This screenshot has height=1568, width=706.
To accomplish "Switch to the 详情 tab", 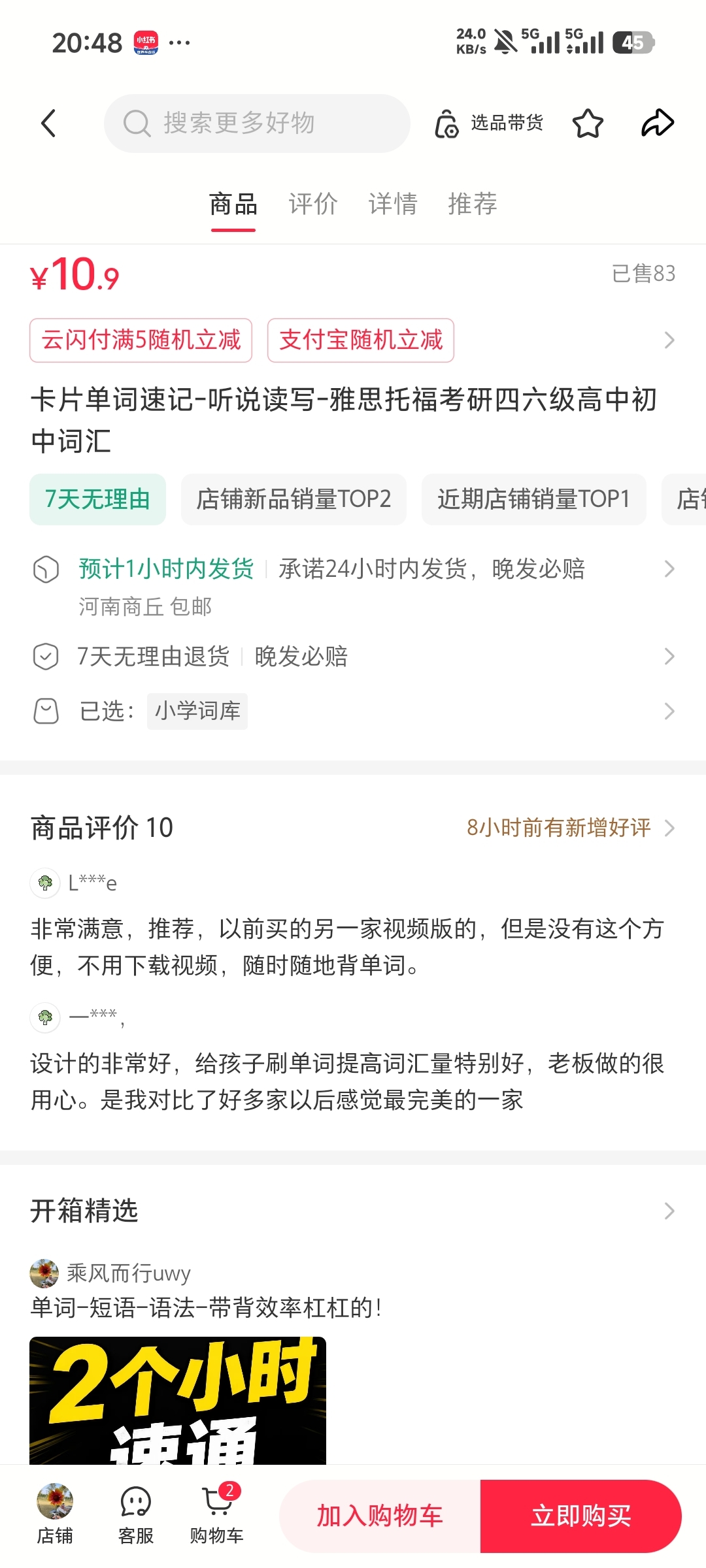I will (393, 204).
